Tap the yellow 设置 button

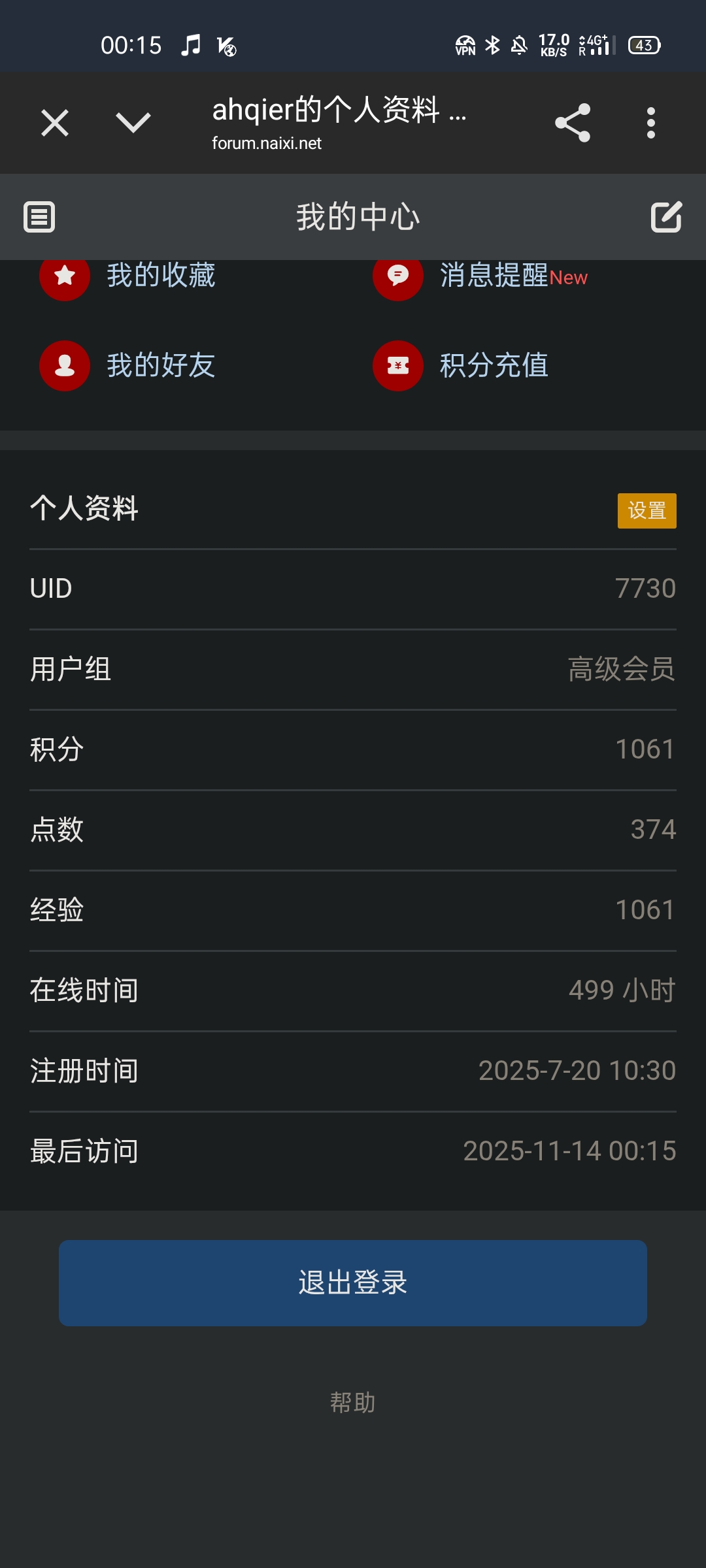(x=647, y=510)
